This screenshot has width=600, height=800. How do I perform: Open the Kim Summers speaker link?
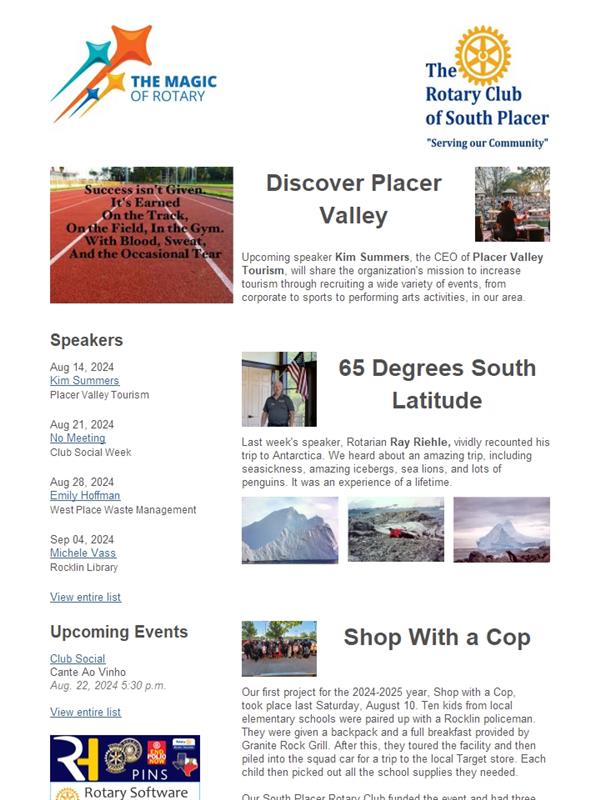pyautogui.click(x=84, y=381)
